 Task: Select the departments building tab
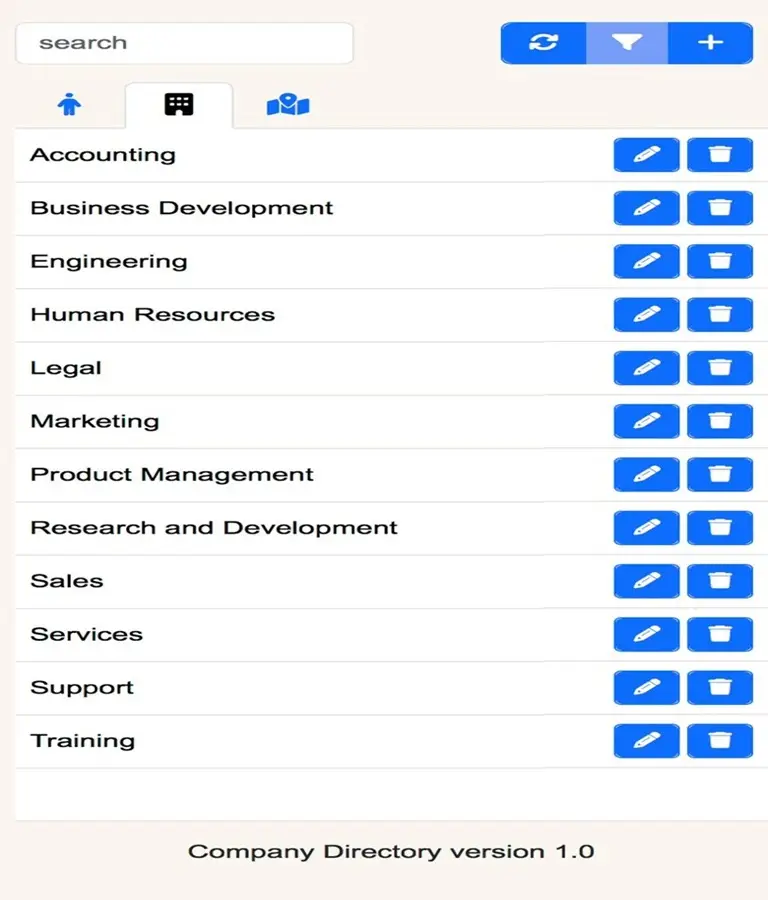(x=179, y=105)
